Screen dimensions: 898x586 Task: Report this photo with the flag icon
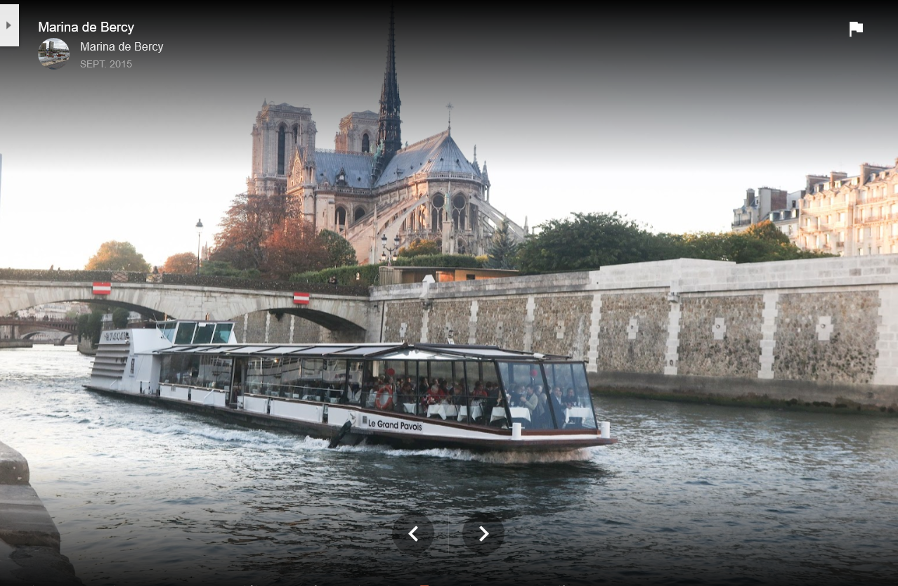[856, 29]
